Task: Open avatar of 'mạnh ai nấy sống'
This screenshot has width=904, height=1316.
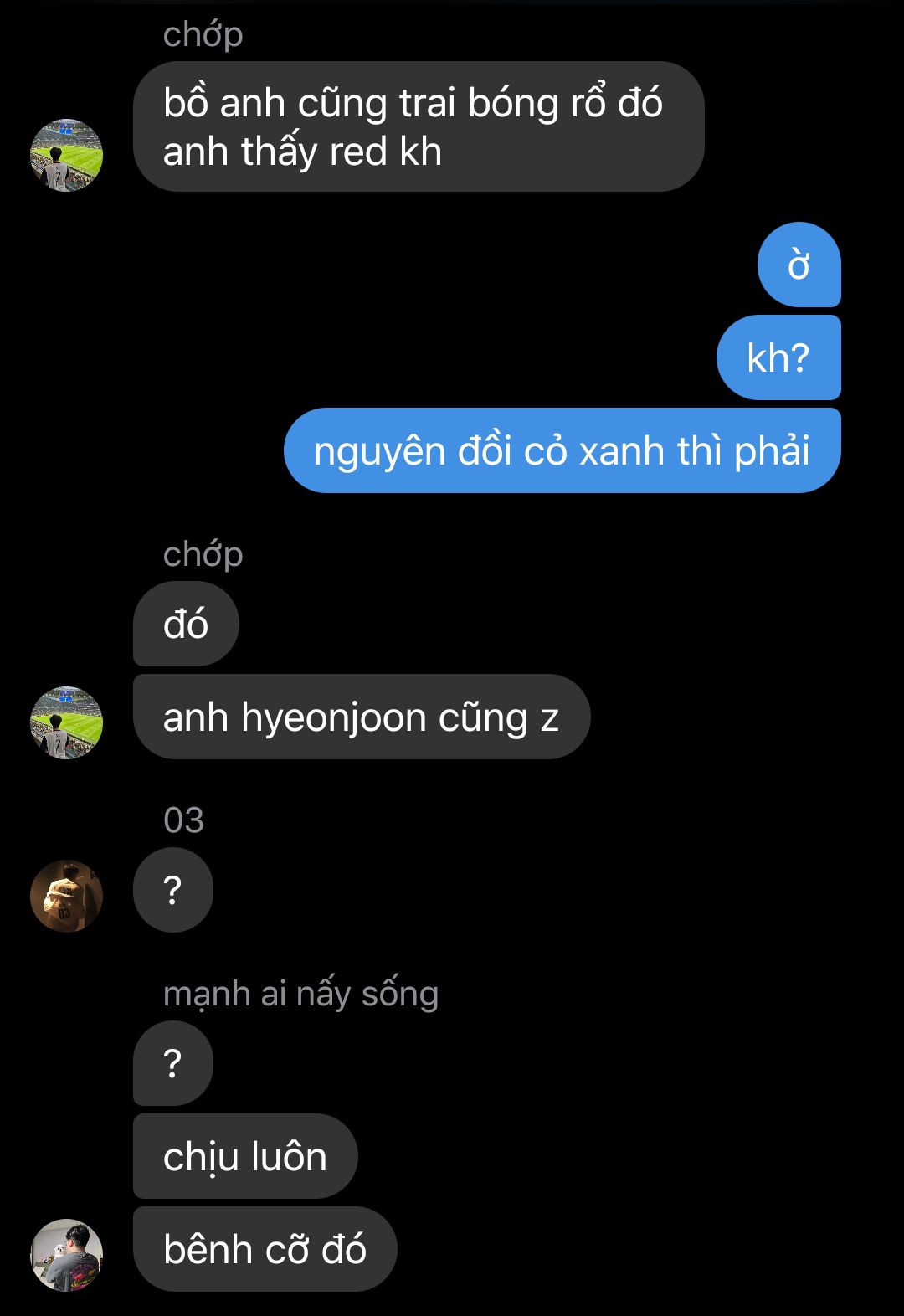Action: coord(66,1254)
